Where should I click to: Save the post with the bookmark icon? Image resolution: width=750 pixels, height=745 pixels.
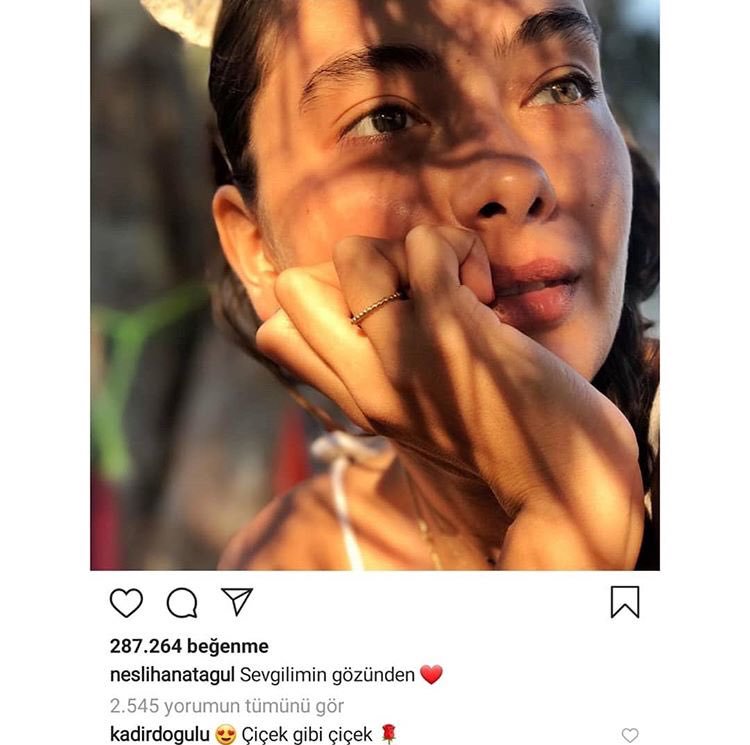pyautogui.click(x=625, y=601)
